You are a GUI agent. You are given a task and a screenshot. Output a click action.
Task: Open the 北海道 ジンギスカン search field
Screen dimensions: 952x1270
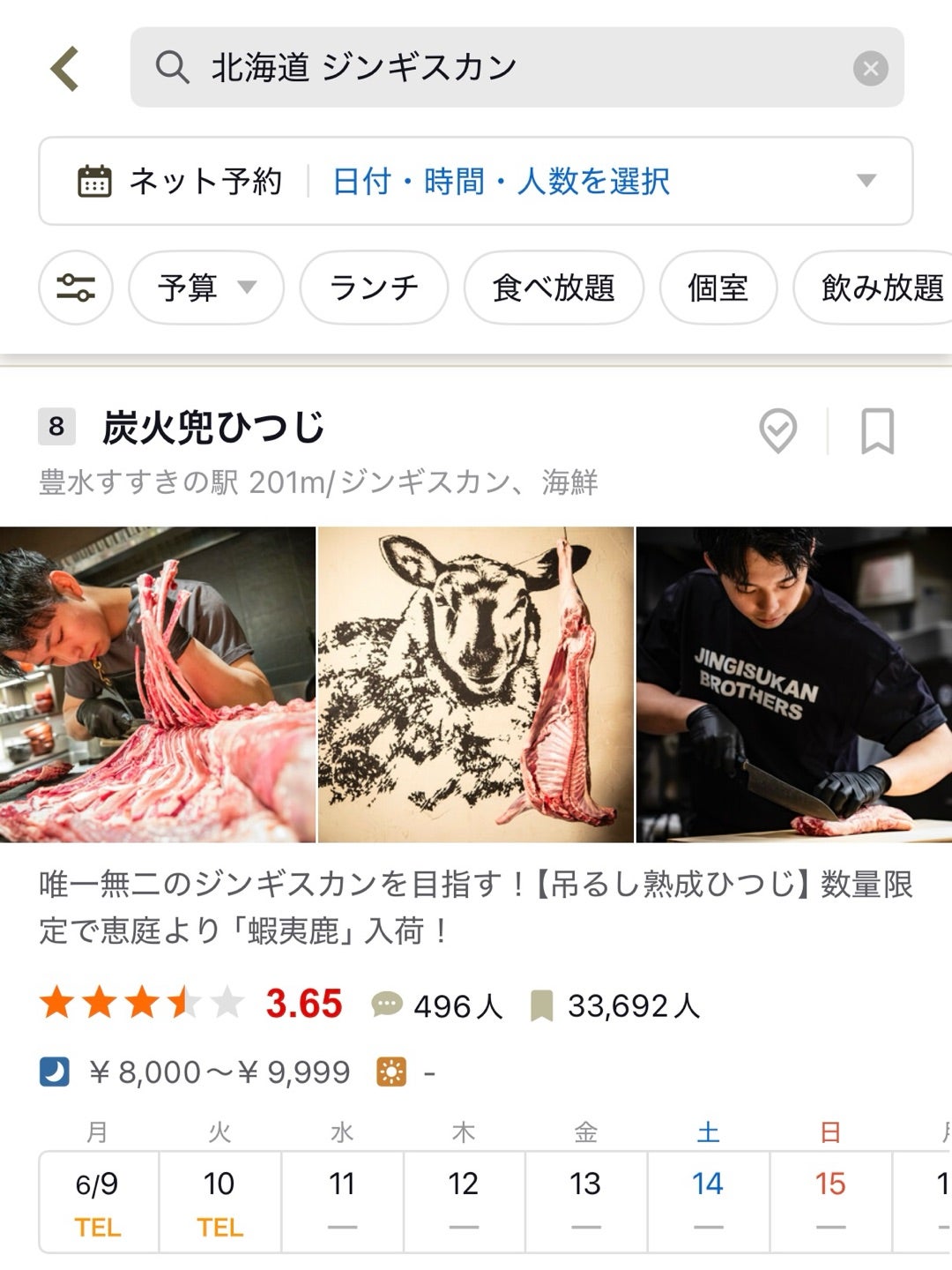tap(494, 68)
